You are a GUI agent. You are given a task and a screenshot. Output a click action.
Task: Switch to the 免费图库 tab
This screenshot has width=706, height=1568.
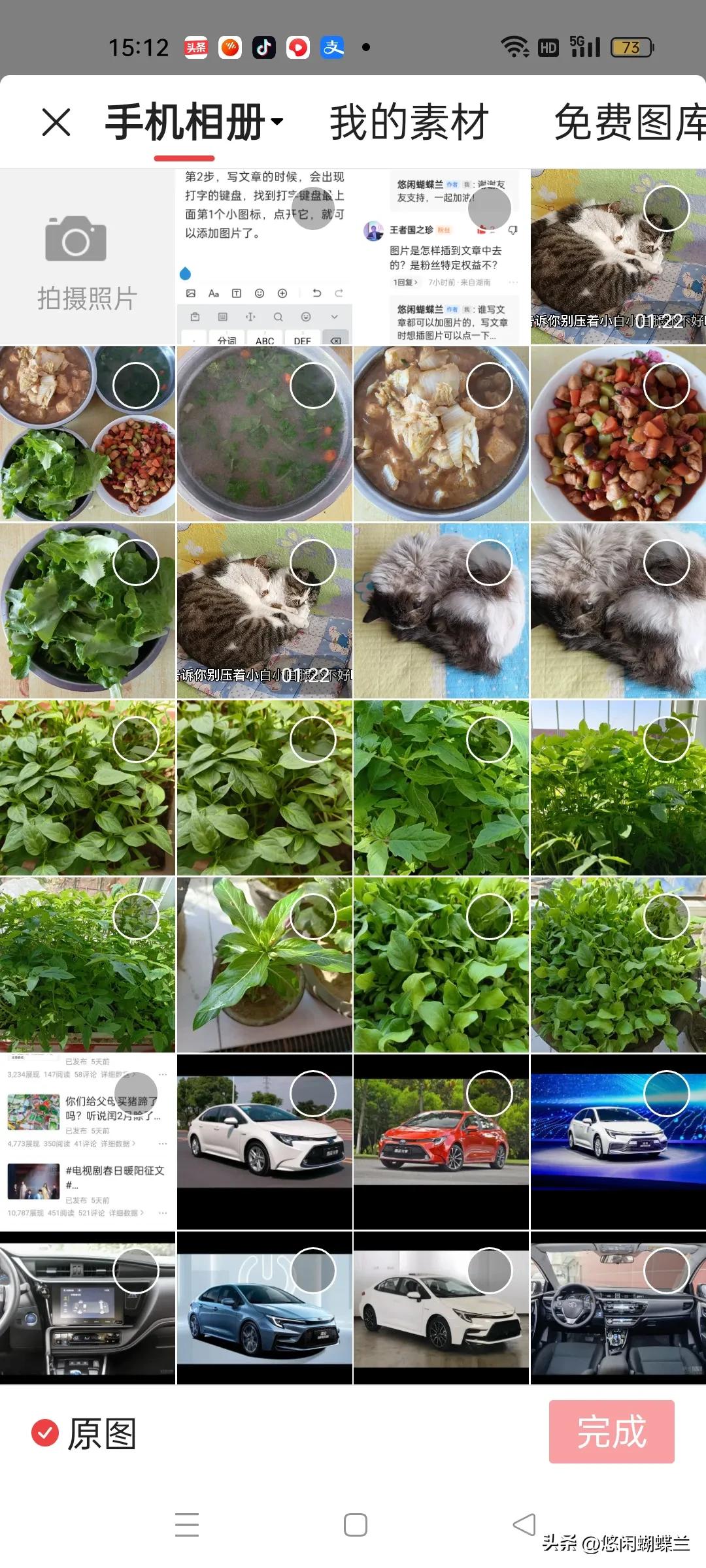tap(629, 122)
